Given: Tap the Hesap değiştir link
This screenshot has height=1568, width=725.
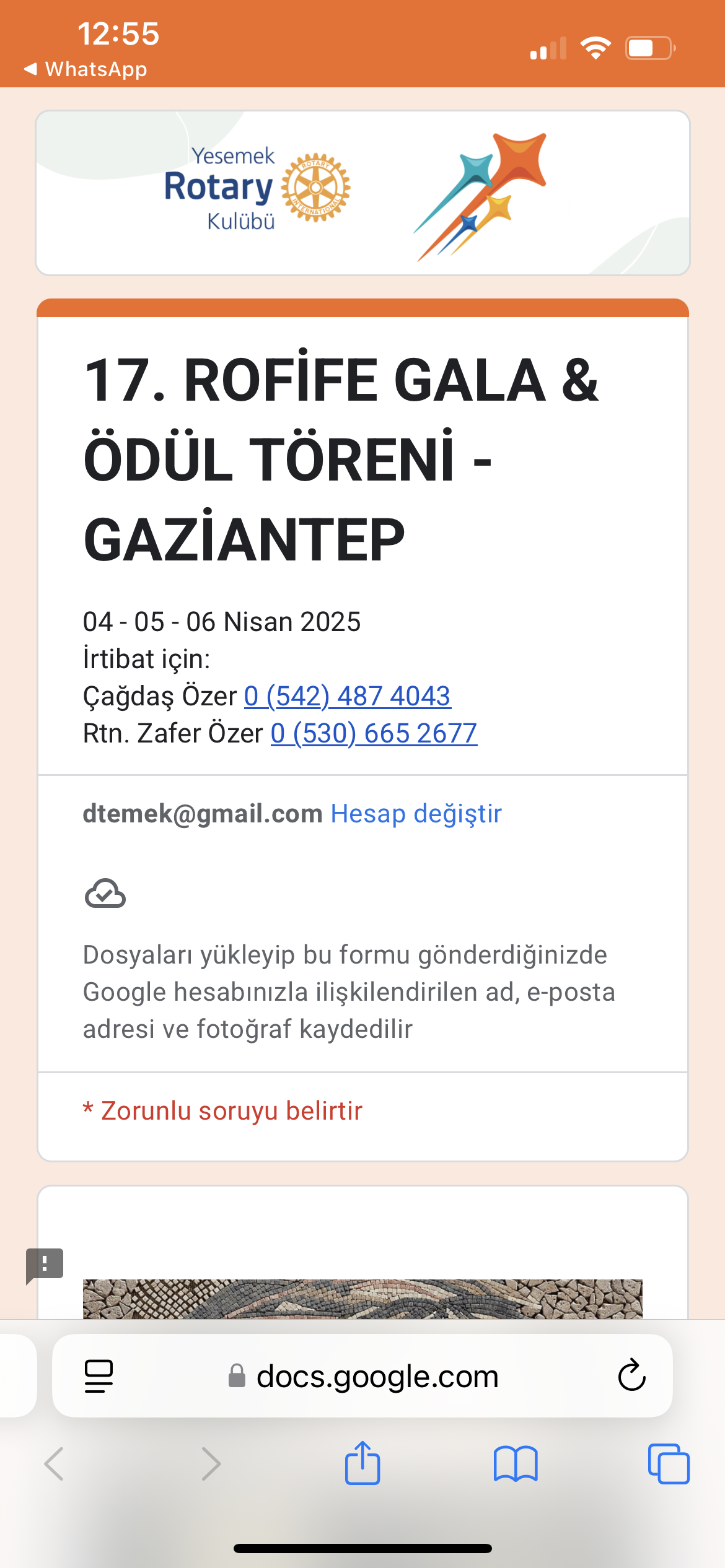Looking at the screenshot, I should click(x=416, y=814).
